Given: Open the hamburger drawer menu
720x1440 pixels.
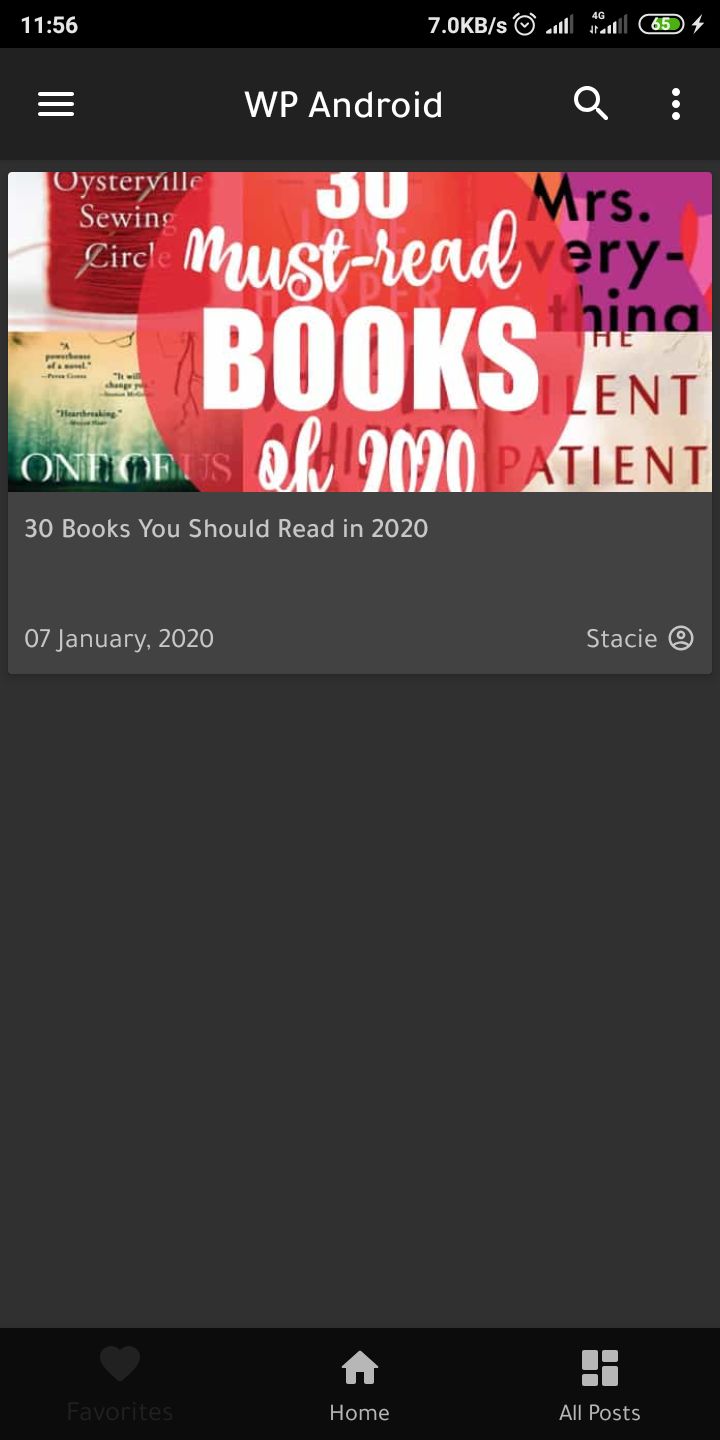Looking at the screenshot, I should [x=56, y=104].
